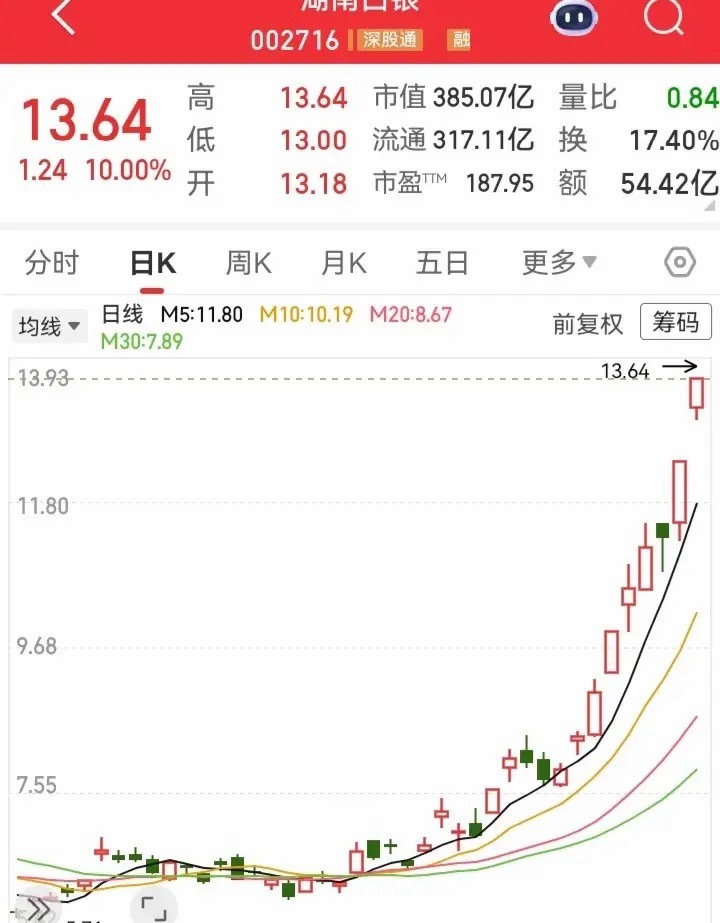Open the 均线 moving average dropdown
720x923 pixels.
(x=49, y=325)
